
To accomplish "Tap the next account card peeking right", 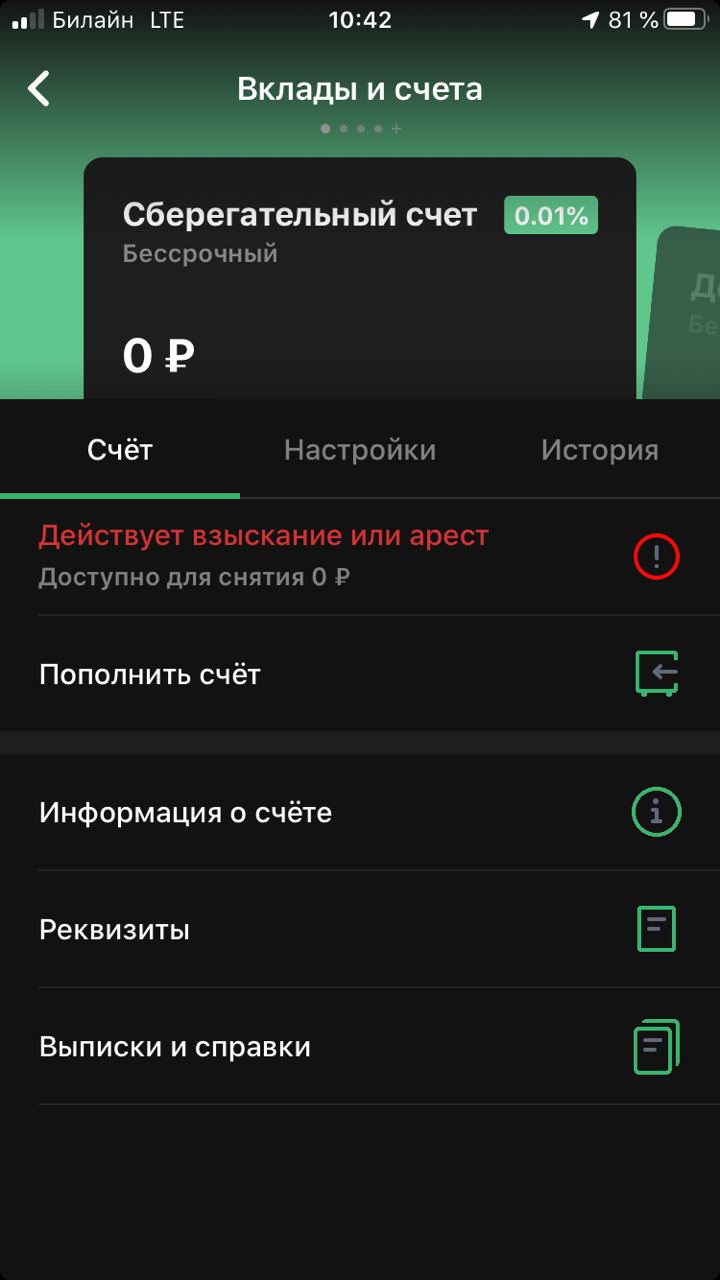I will pyautogui.click(x=690, y=310).
